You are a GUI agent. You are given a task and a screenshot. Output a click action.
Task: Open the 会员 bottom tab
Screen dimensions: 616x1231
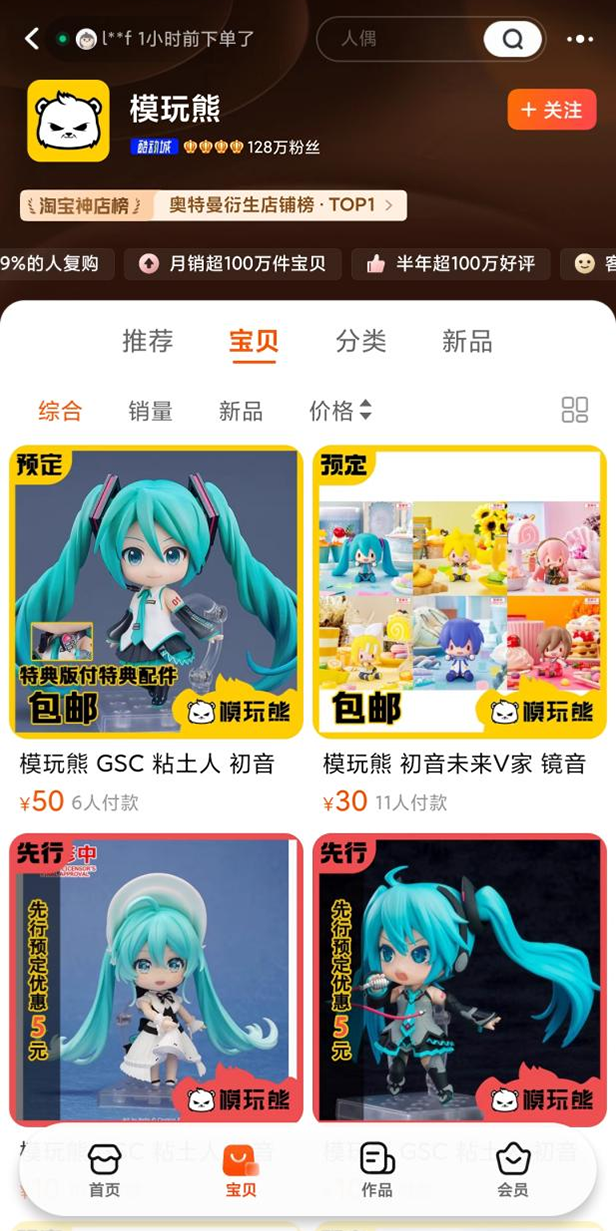click(513, 1170)
